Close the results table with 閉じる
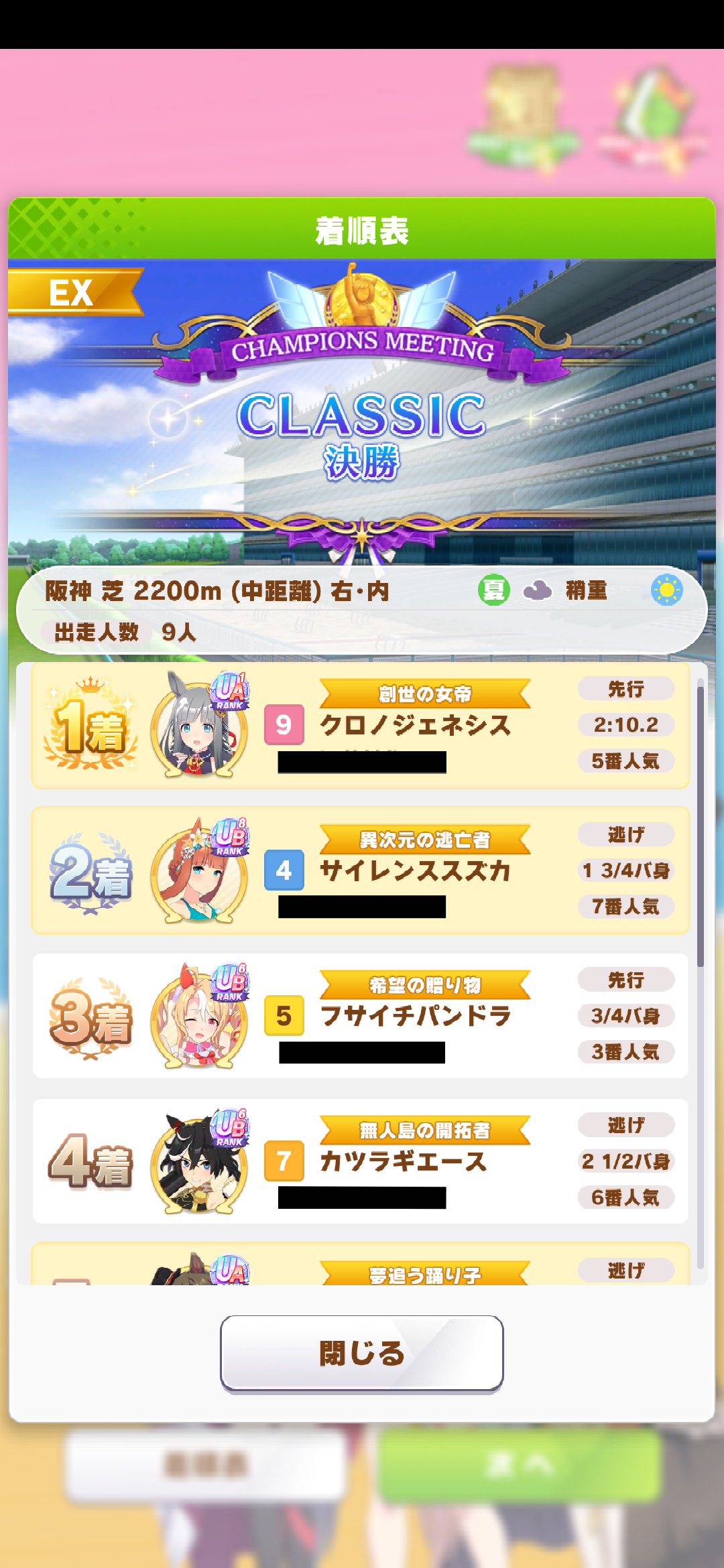Screen dimensions: 724x1568 pyautogui.click(x=362, y=1353)
